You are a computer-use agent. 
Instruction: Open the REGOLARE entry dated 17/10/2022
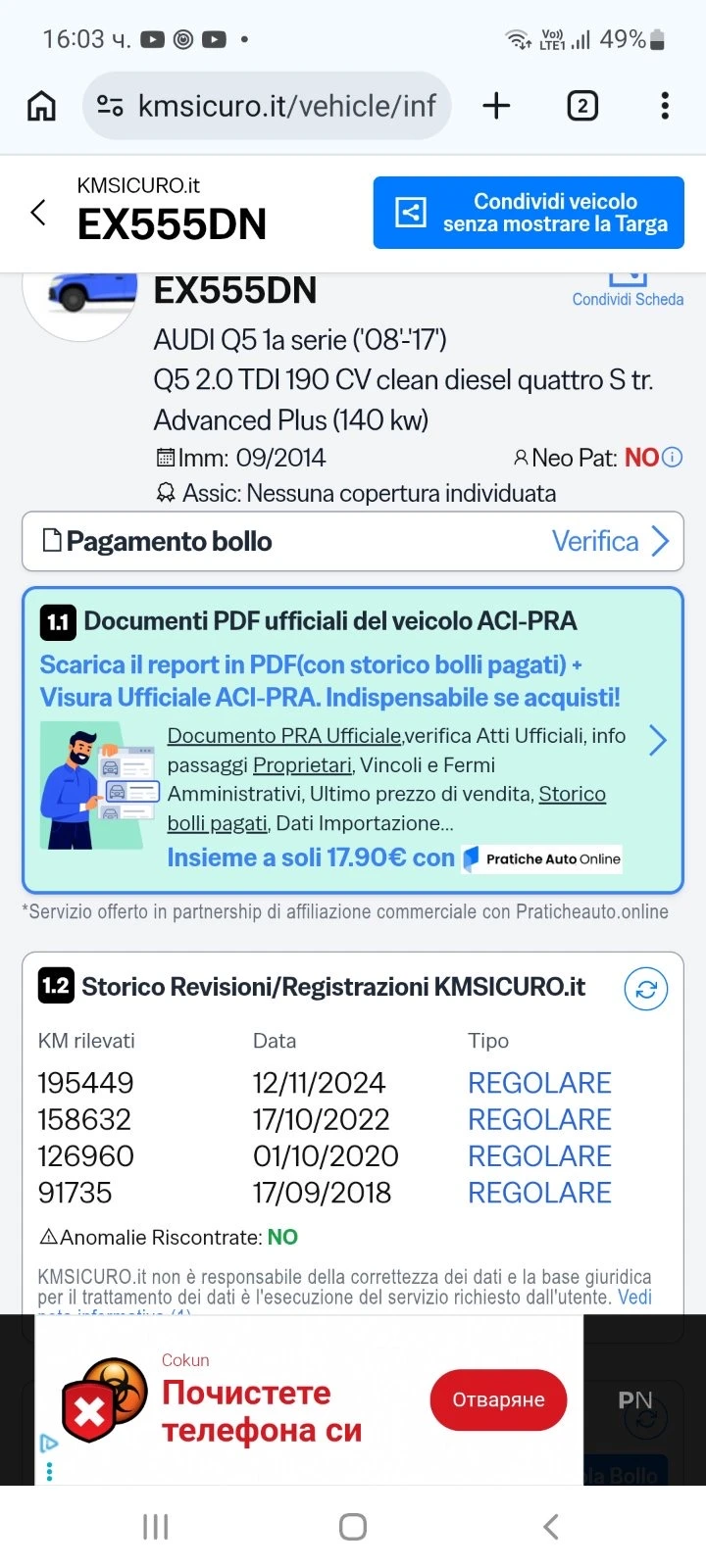click(539, 1119)
